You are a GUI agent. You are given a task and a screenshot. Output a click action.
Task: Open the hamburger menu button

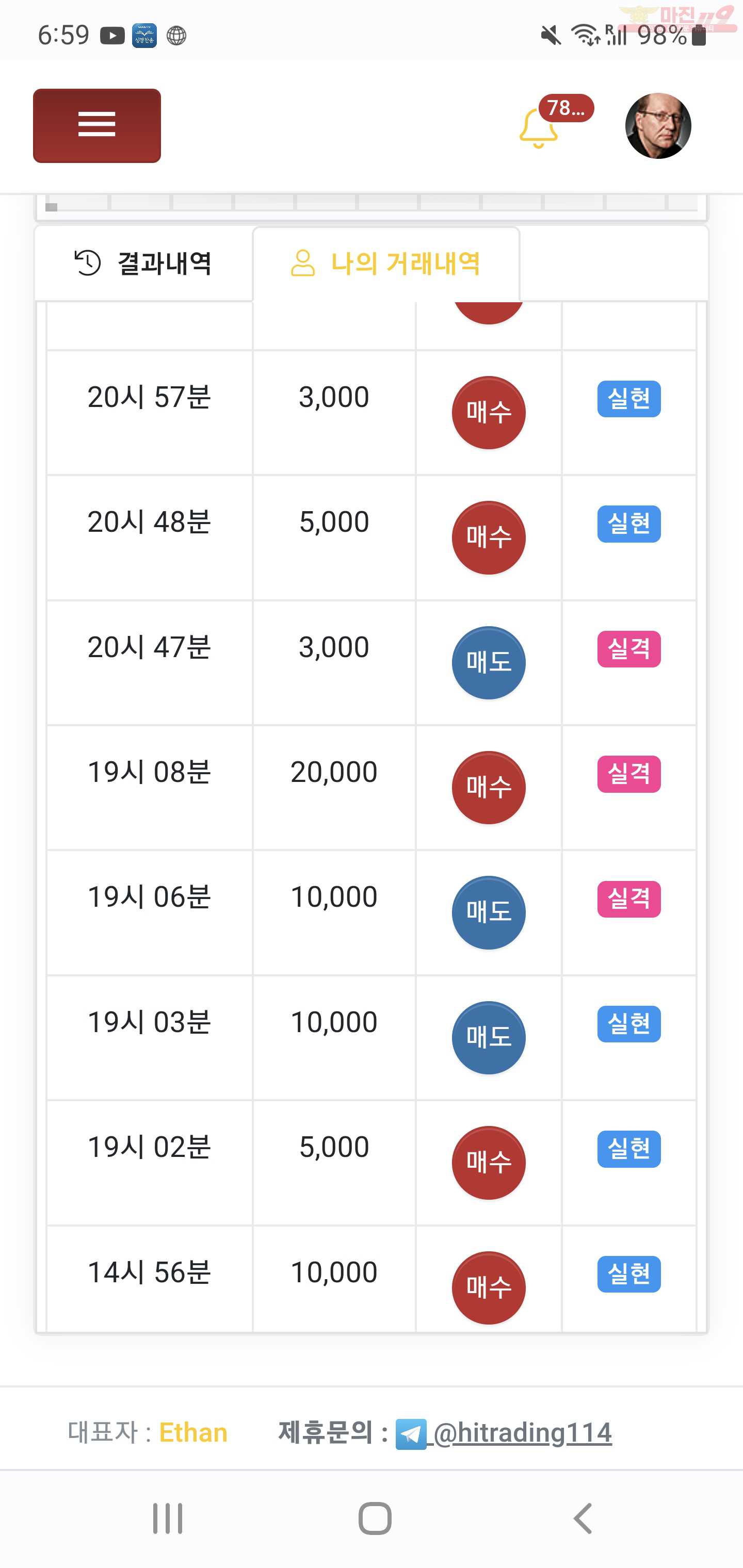point(97,125)
